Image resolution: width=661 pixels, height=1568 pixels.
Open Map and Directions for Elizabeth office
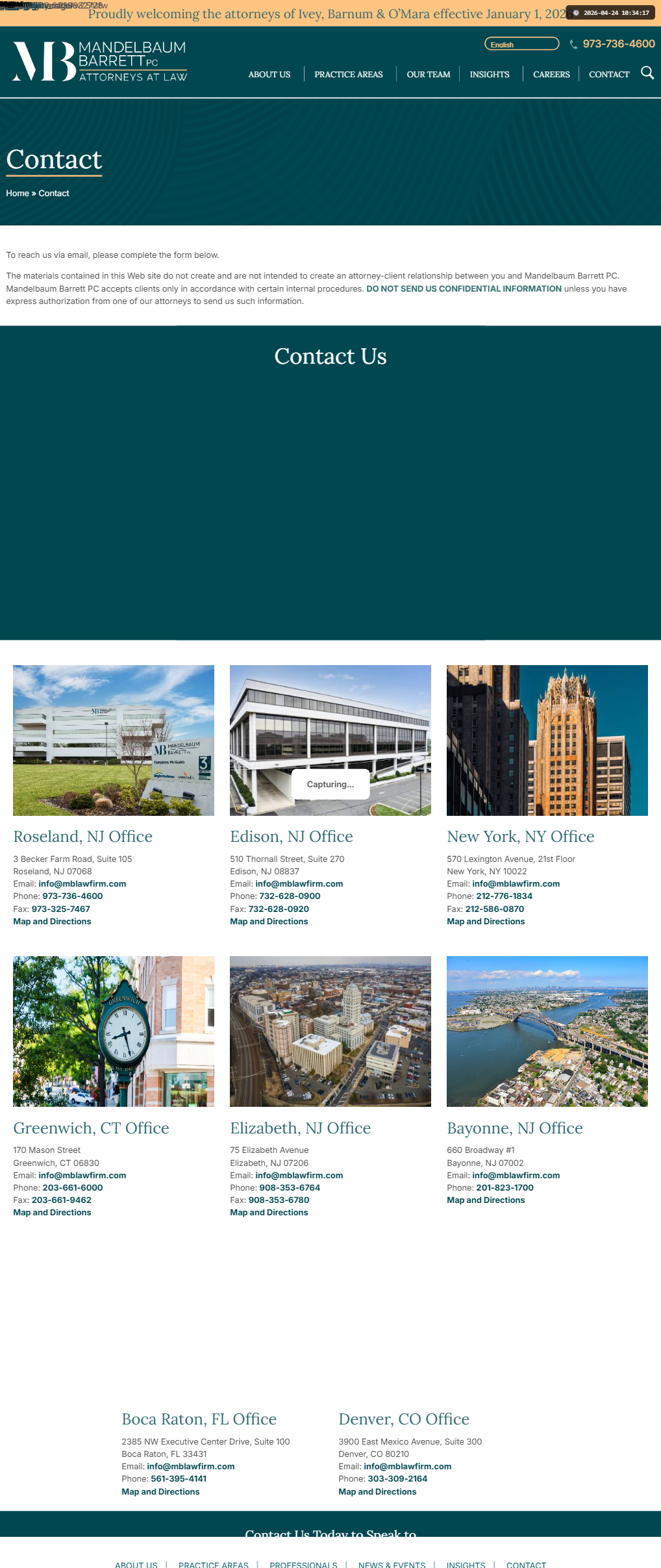point(269,1213)
